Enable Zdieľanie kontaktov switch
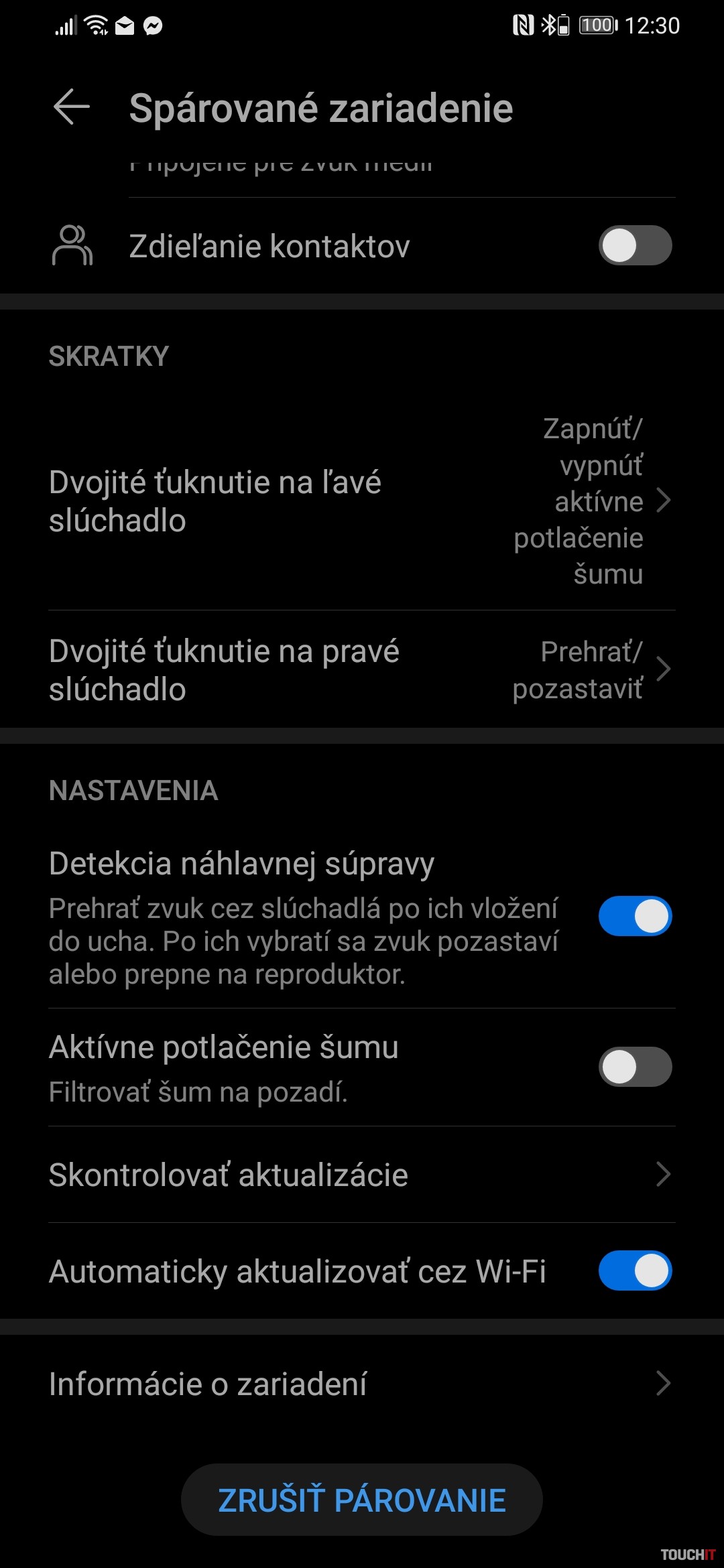 (x=634, y=246)
